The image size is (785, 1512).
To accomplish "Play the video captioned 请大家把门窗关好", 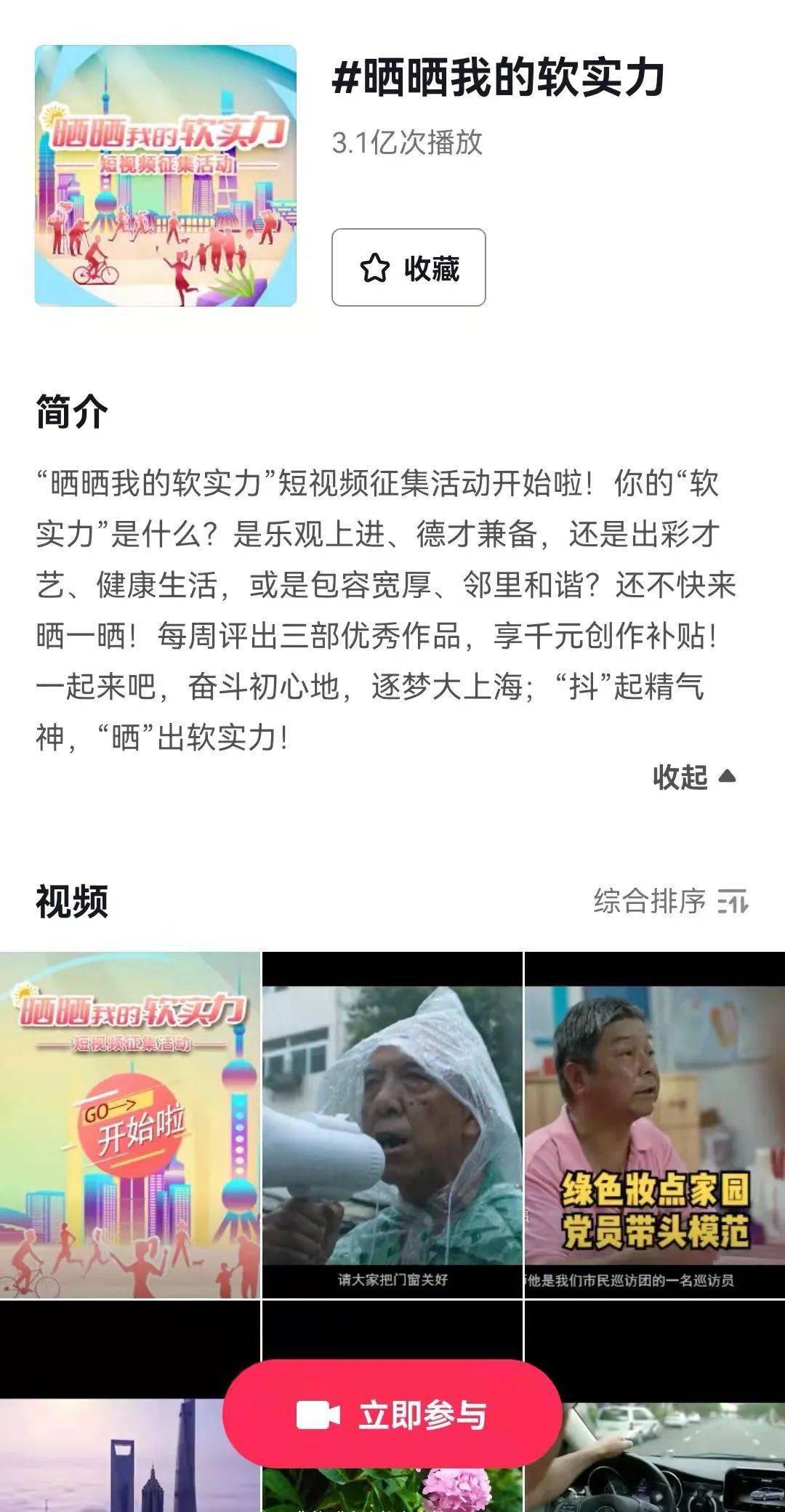I will click(392, 1125).
